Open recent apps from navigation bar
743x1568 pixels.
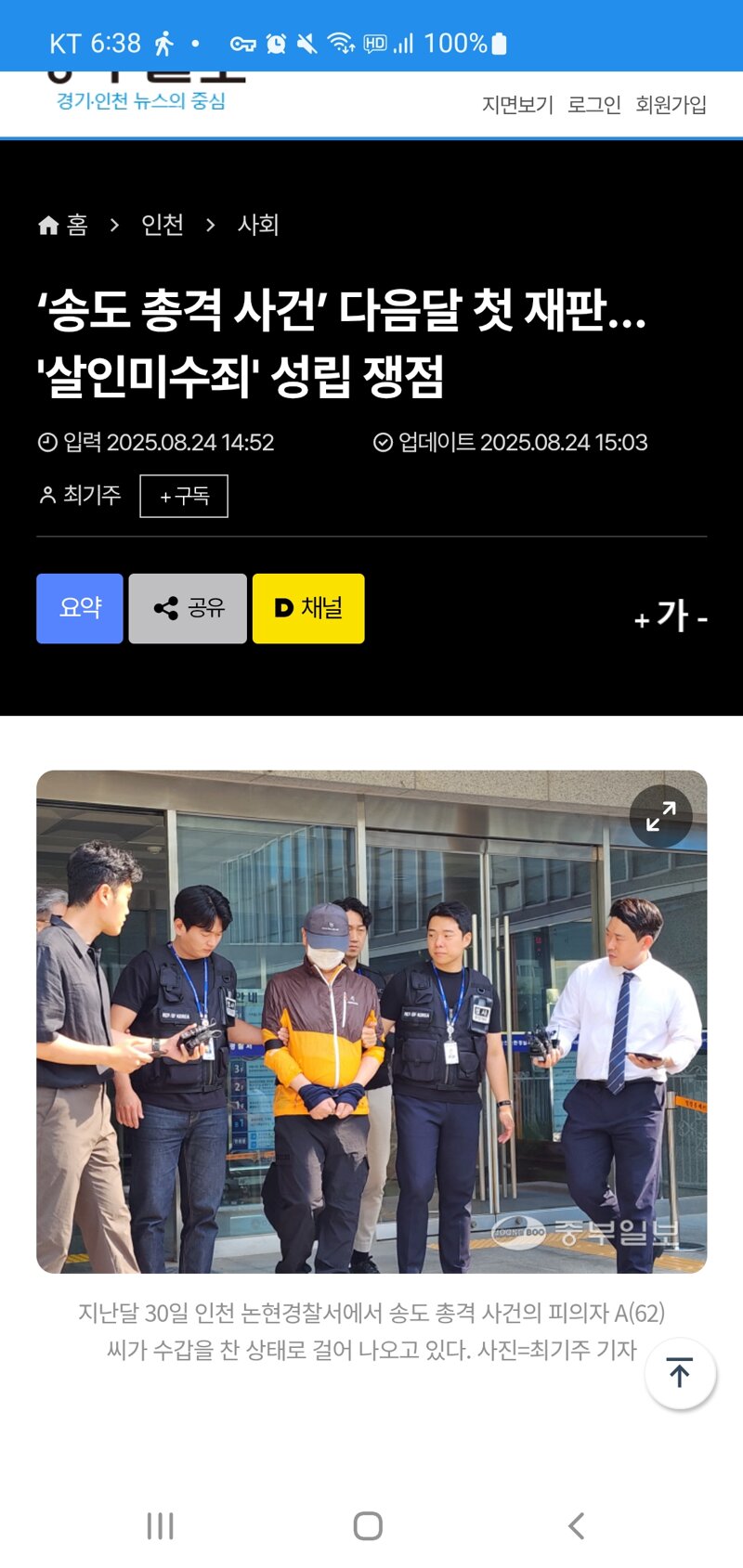pos(161,1525)
